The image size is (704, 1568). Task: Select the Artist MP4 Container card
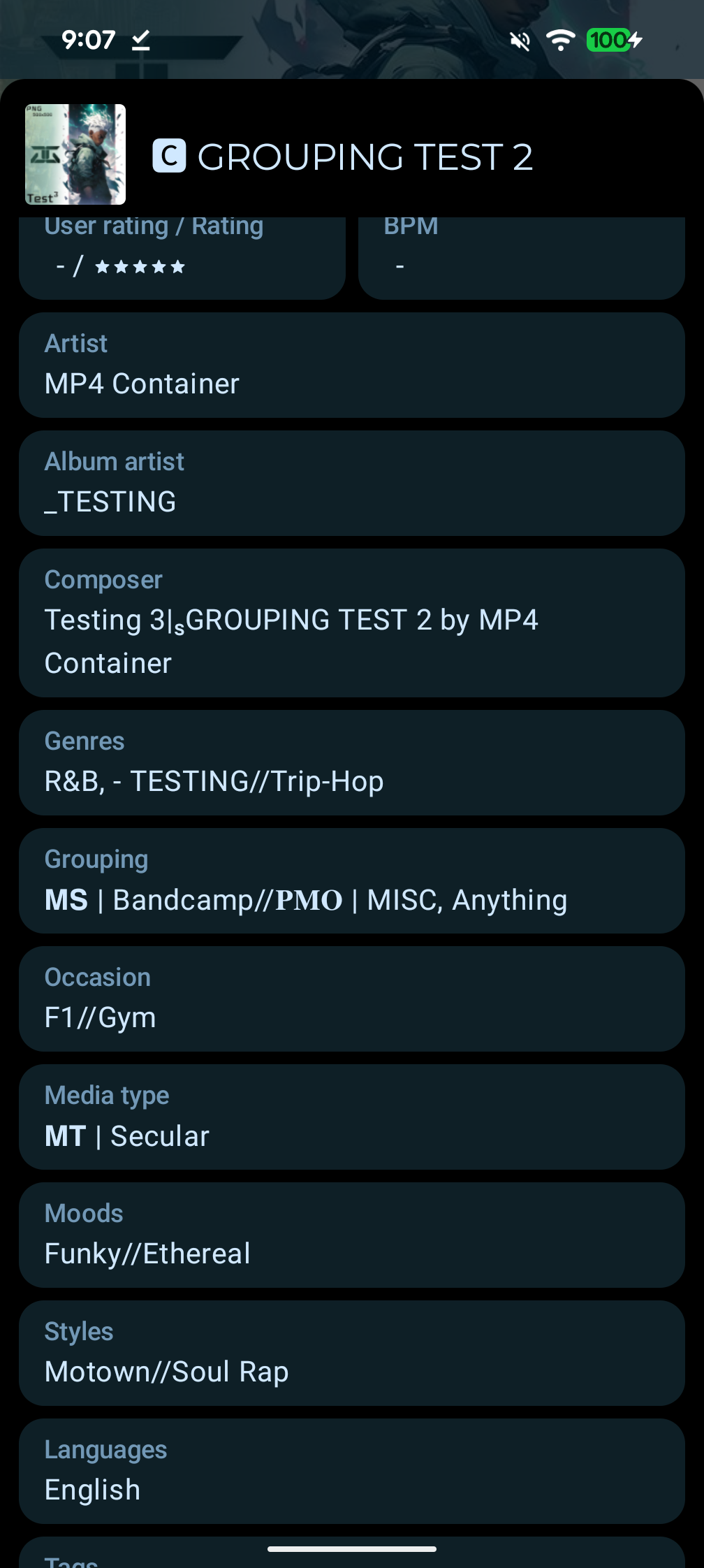click(351, 365)
